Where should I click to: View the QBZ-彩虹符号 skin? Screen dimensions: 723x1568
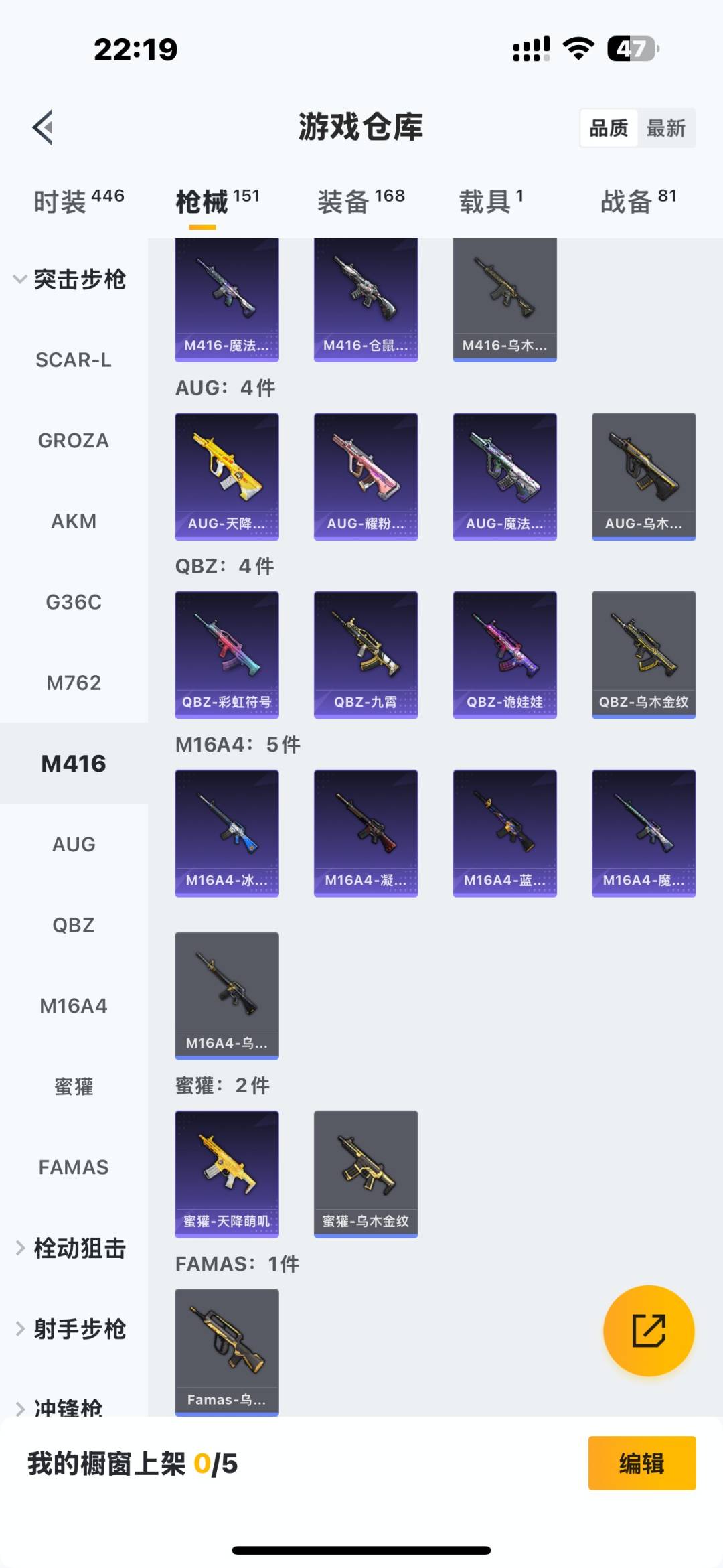pyautogui.click(x=227, y=654)
